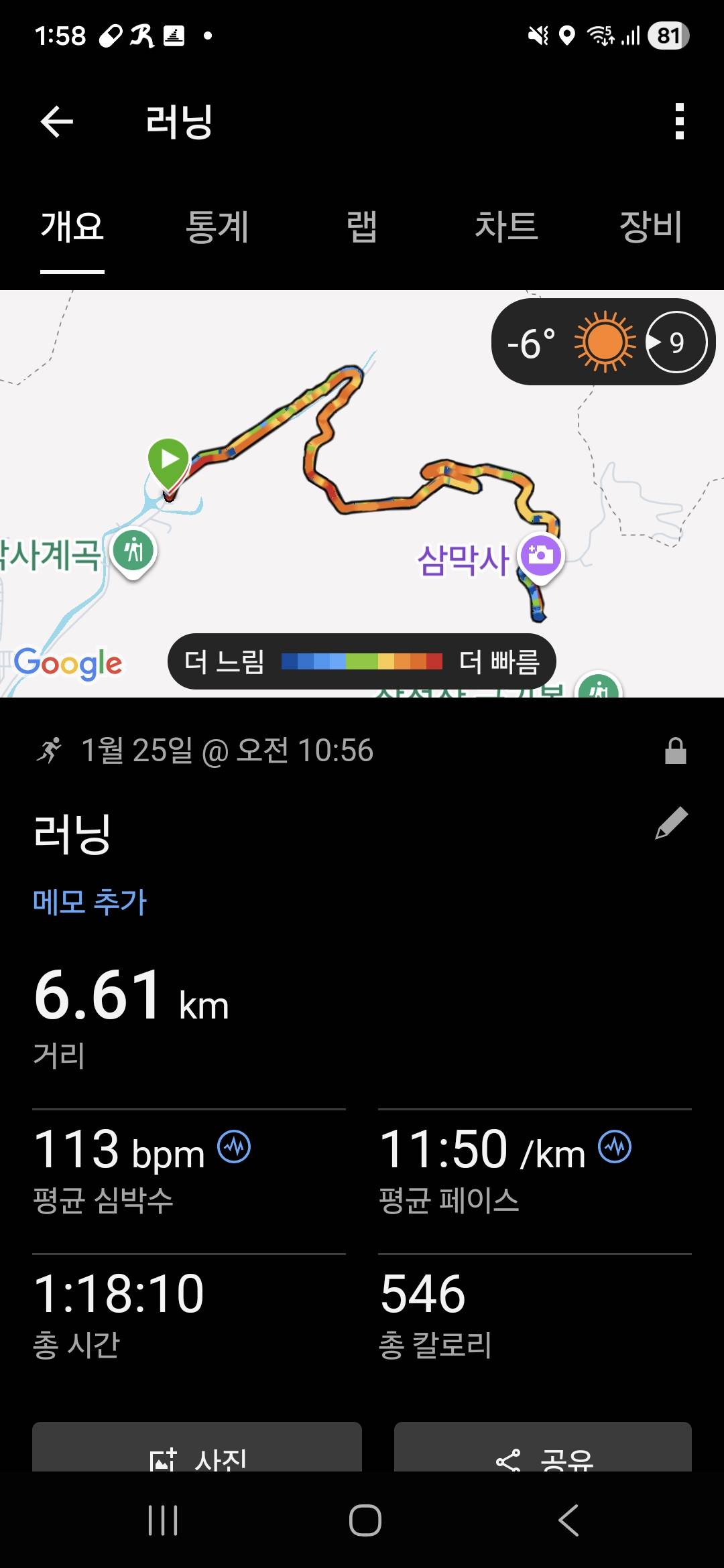Tap the 삼막사 photo spot marker

click(540, 554)
